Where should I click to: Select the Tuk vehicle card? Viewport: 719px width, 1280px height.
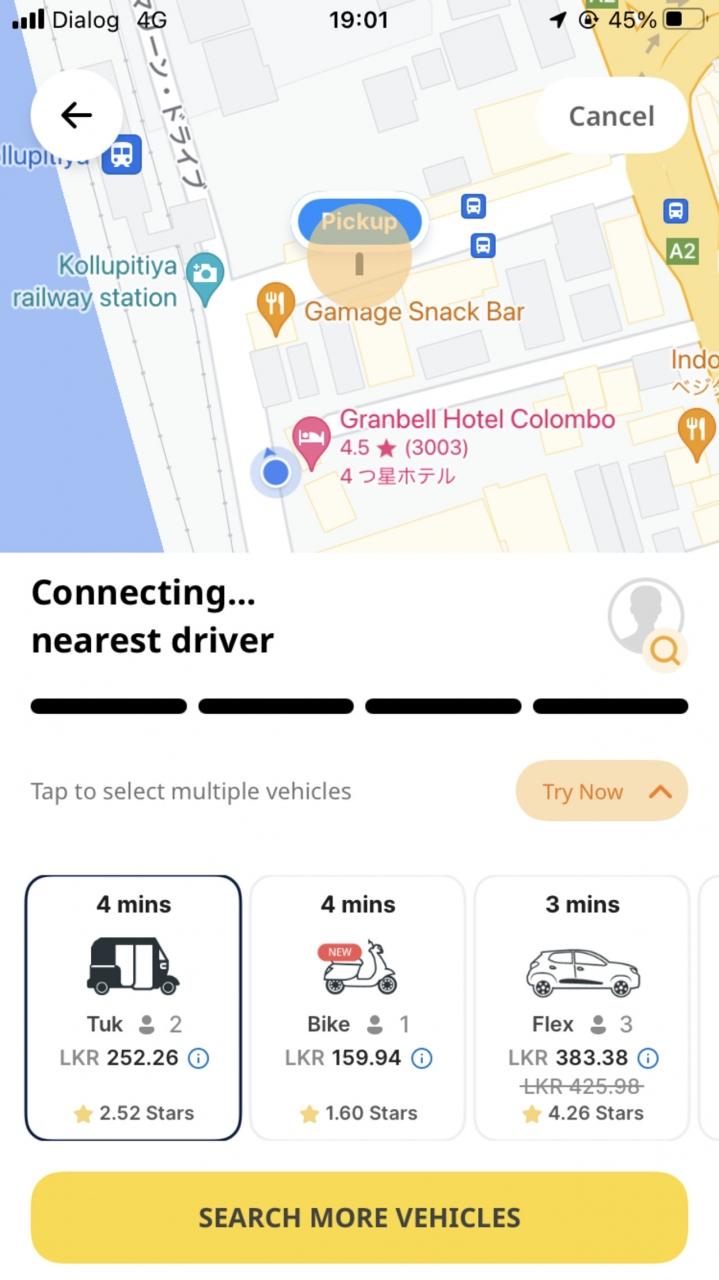133,1007
